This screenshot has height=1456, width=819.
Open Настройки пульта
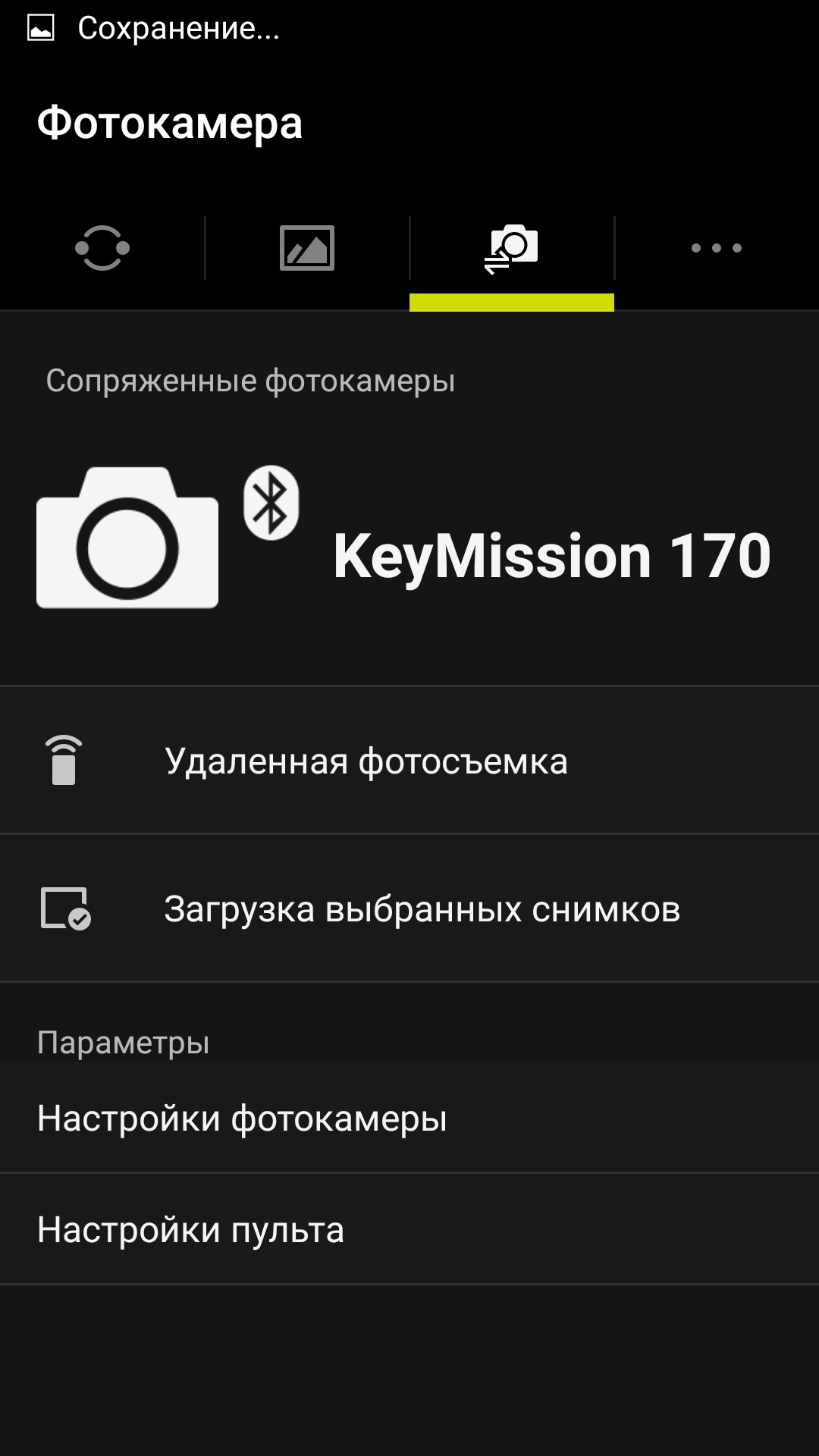point(409,1229)
